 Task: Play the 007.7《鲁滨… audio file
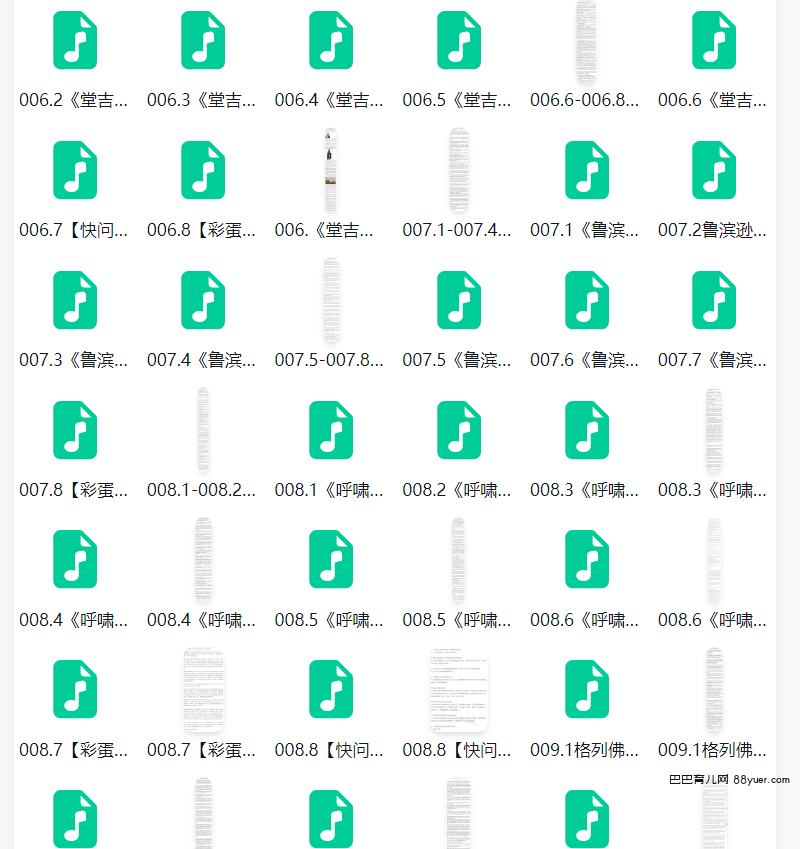click(x=714, y=300)
